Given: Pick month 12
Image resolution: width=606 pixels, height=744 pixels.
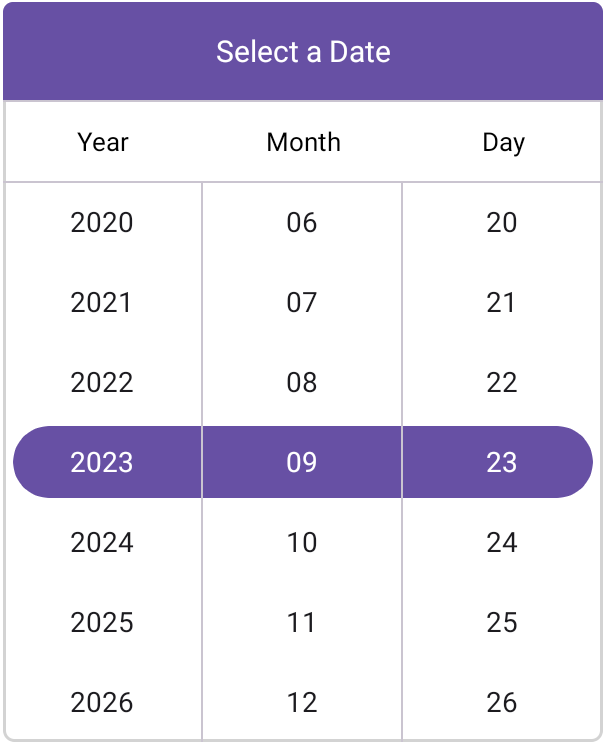Looking at the screenshot, I should click(x=302, y=702).
